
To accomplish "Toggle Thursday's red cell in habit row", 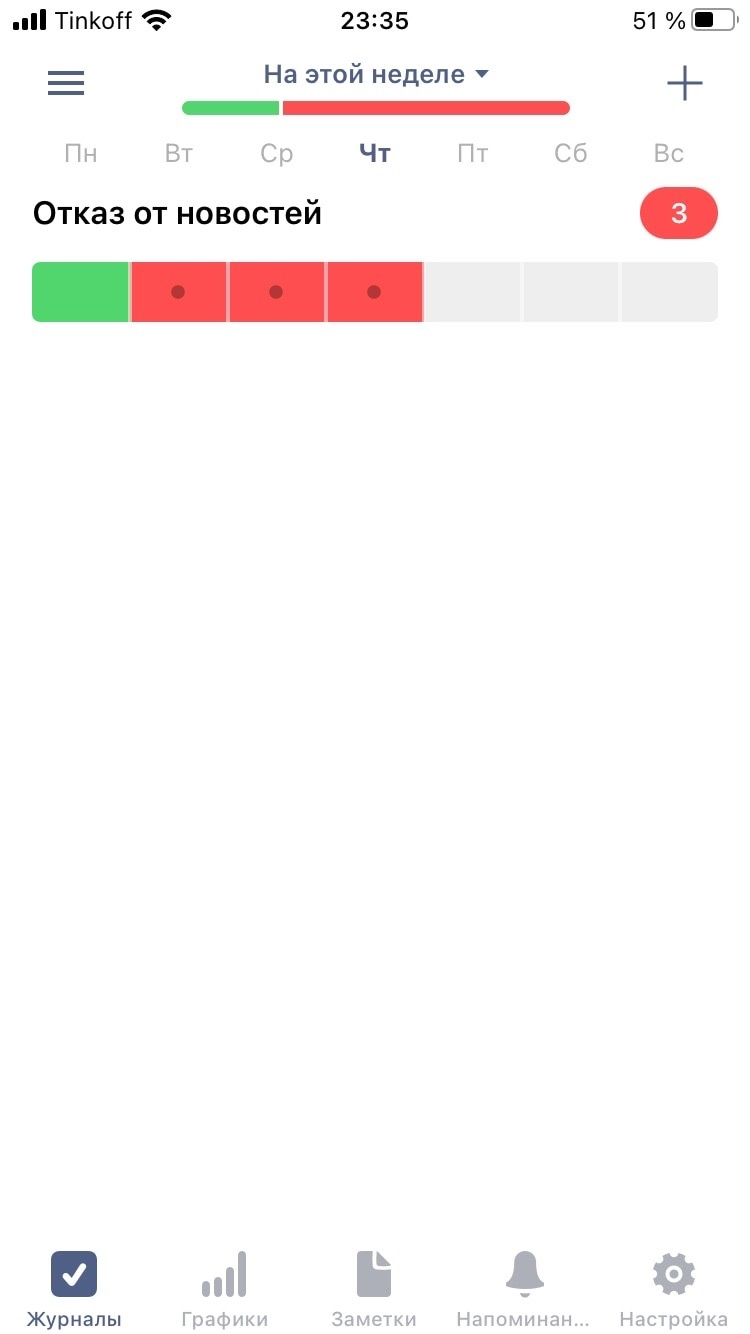I will click(374, 292).
